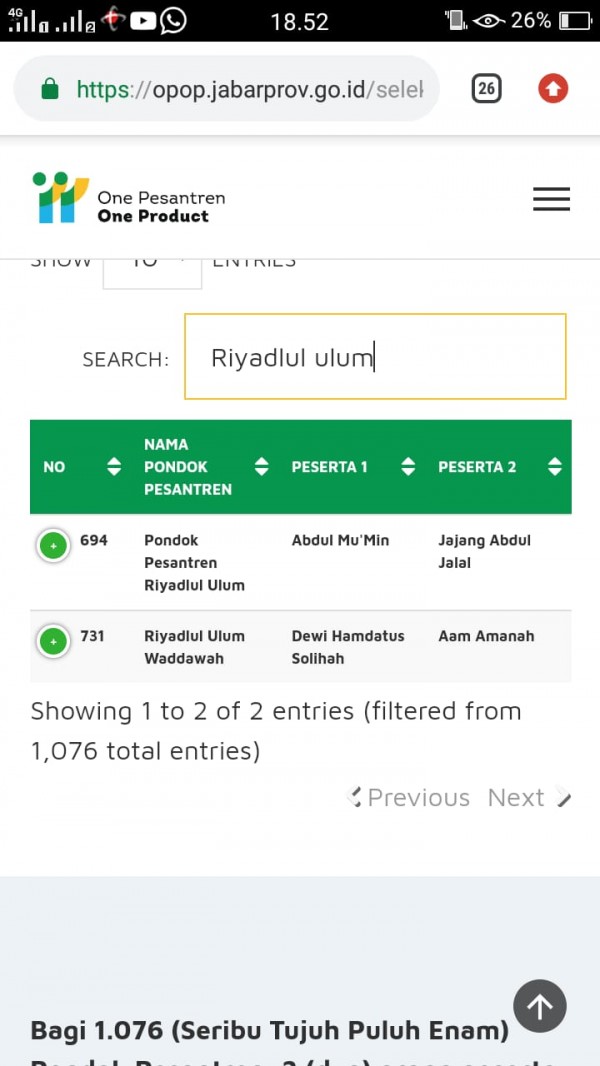
Task: Open the hamburger navigation menu
Action: pyautogui.click(x=551, y=199)
